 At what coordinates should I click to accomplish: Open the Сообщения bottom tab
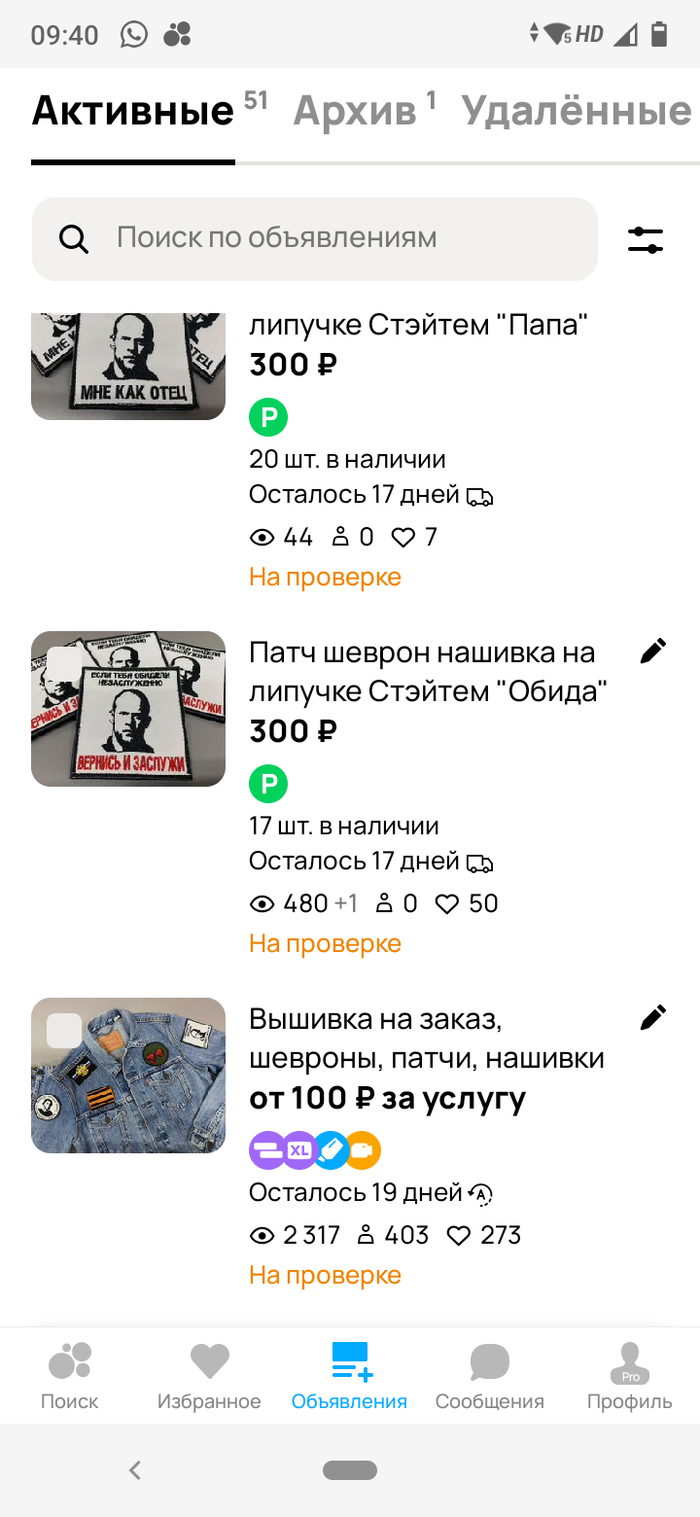point(489,1376)
